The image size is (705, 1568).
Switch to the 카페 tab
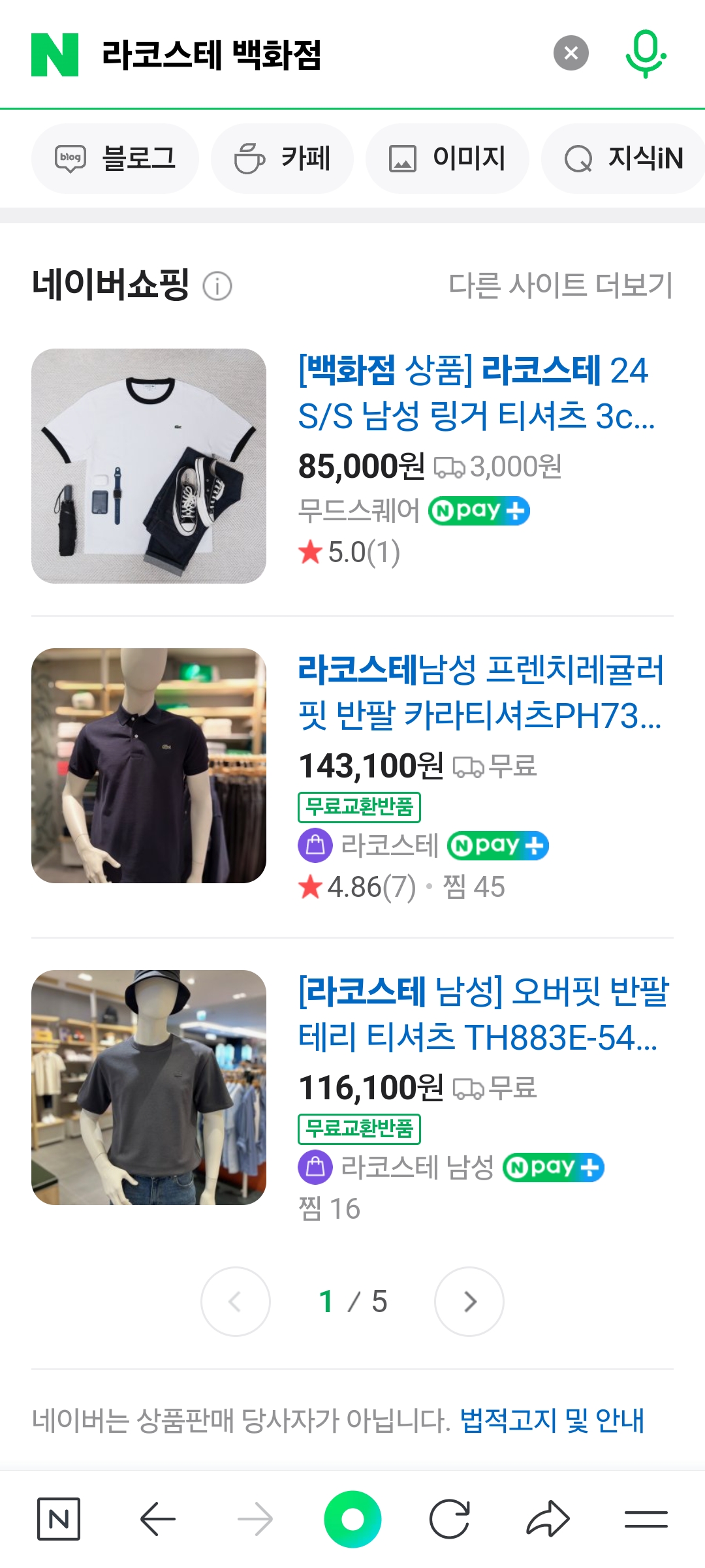point(282,159)
